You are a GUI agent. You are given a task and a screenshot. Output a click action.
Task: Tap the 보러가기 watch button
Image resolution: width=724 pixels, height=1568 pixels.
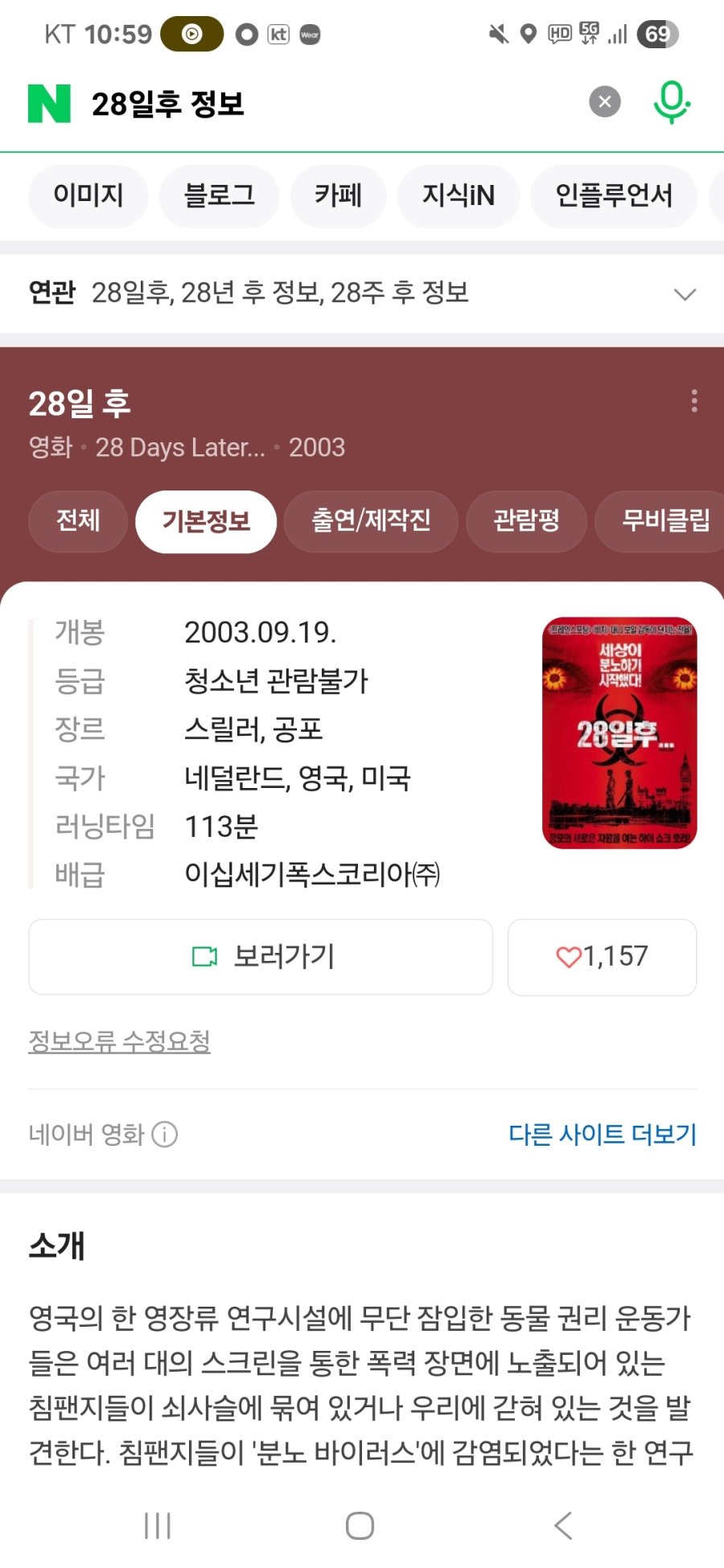261,957
